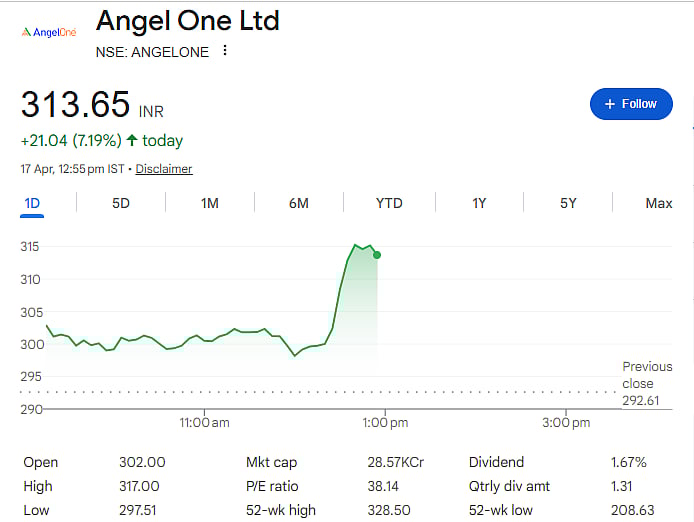Image resolution: width=694 pixels, height=522 pixels.
Task: Open the Disclaimer link
Action: coord(164,169)
